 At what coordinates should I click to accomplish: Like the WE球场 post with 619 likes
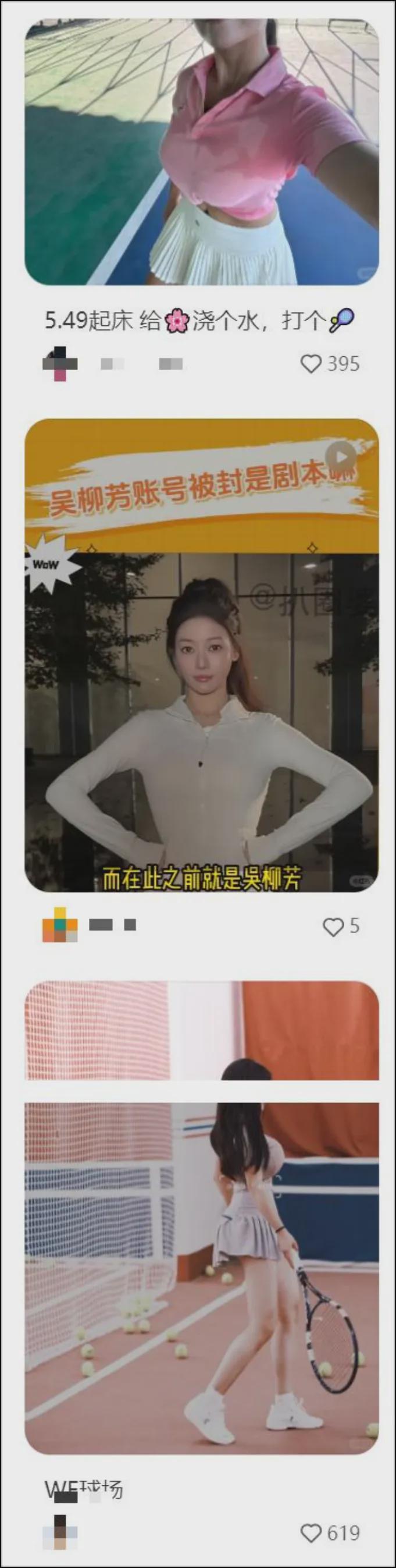[x=311, y=1533]
